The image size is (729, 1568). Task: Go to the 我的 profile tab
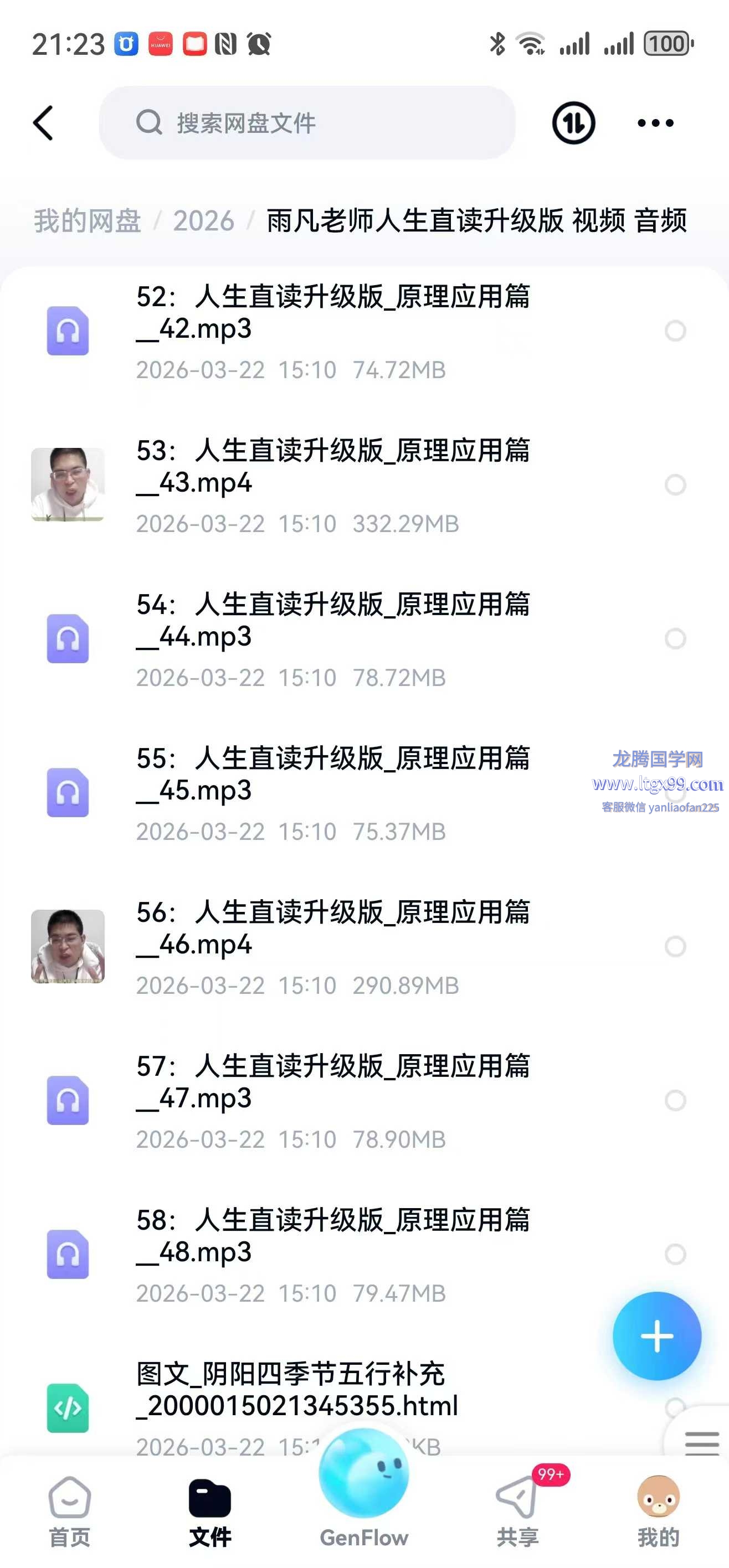point(658,1512)
